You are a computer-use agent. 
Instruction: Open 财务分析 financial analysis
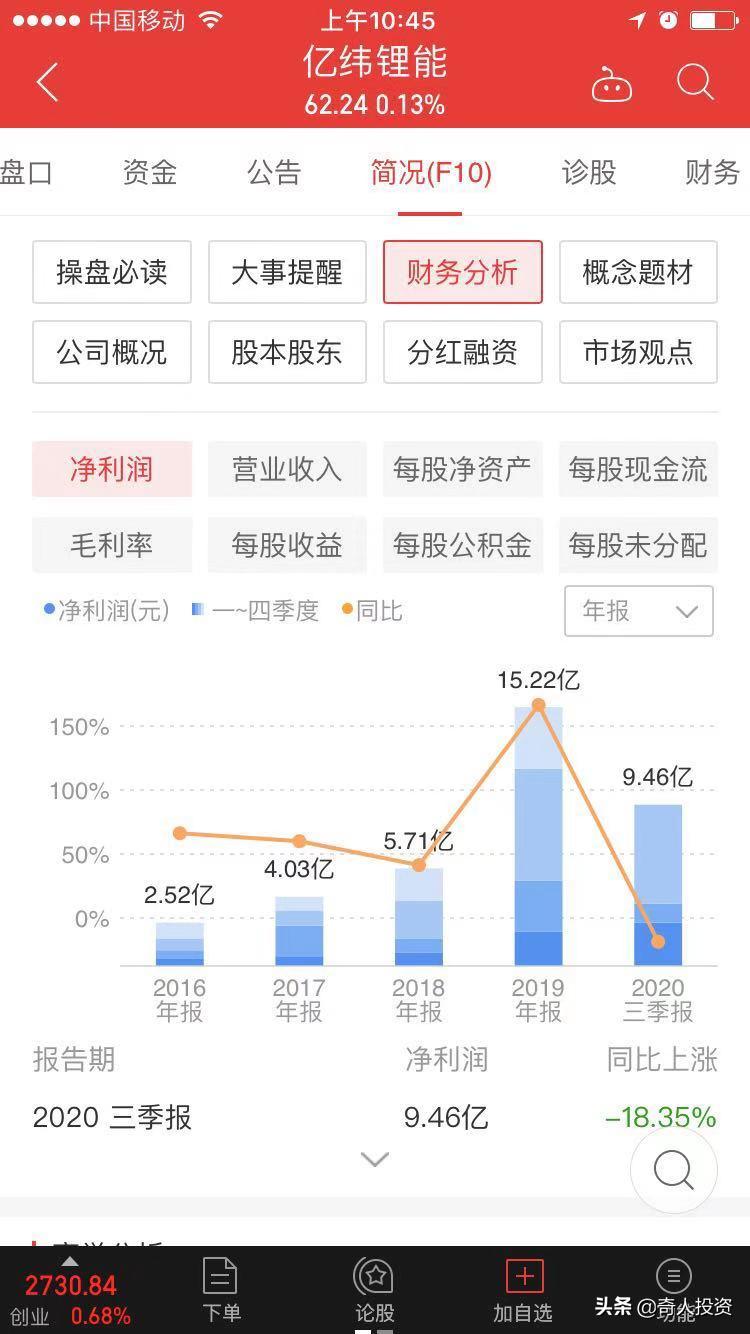click(x=462, y=272)
